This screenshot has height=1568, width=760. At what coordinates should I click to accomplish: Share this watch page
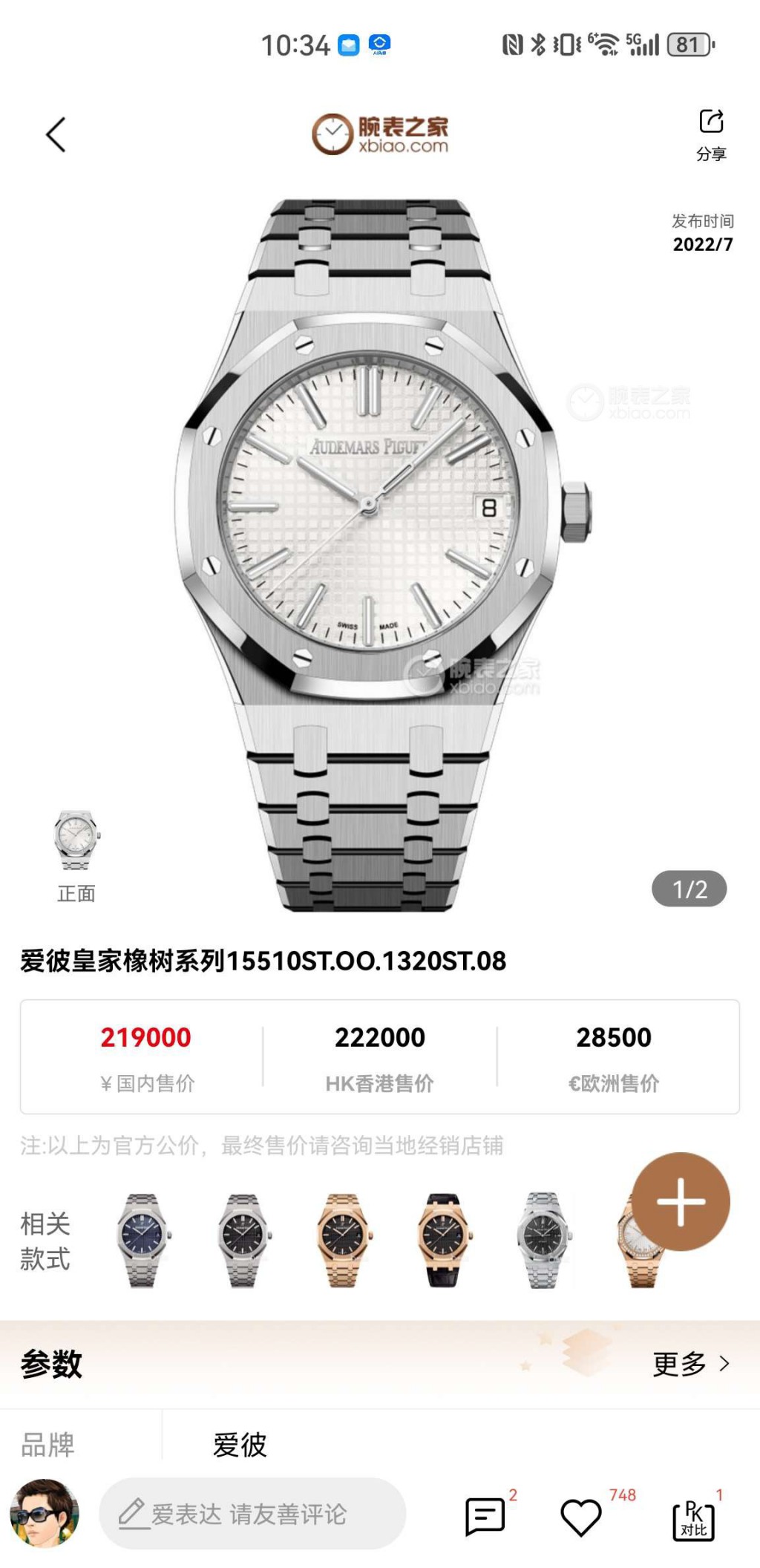pos(711,134)
